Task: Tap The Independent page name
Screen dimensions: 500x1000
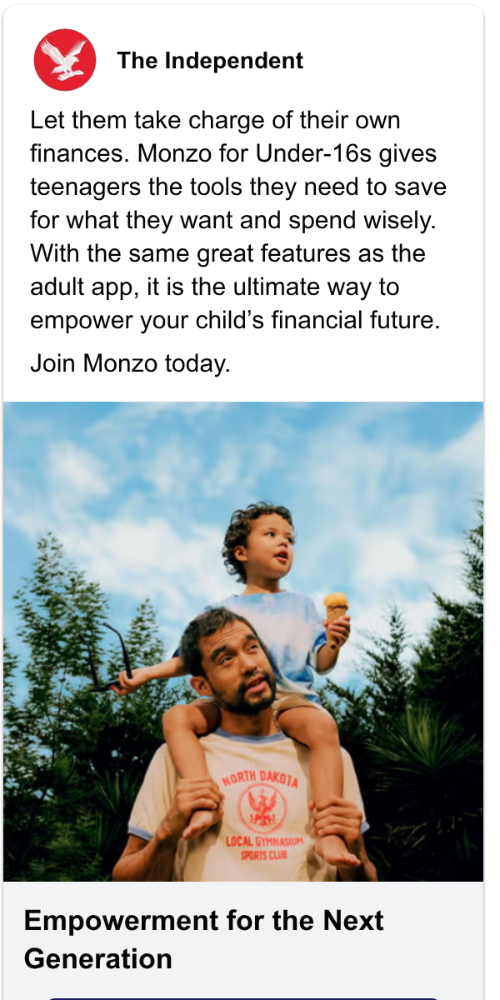Action: [x=210, y=61]
